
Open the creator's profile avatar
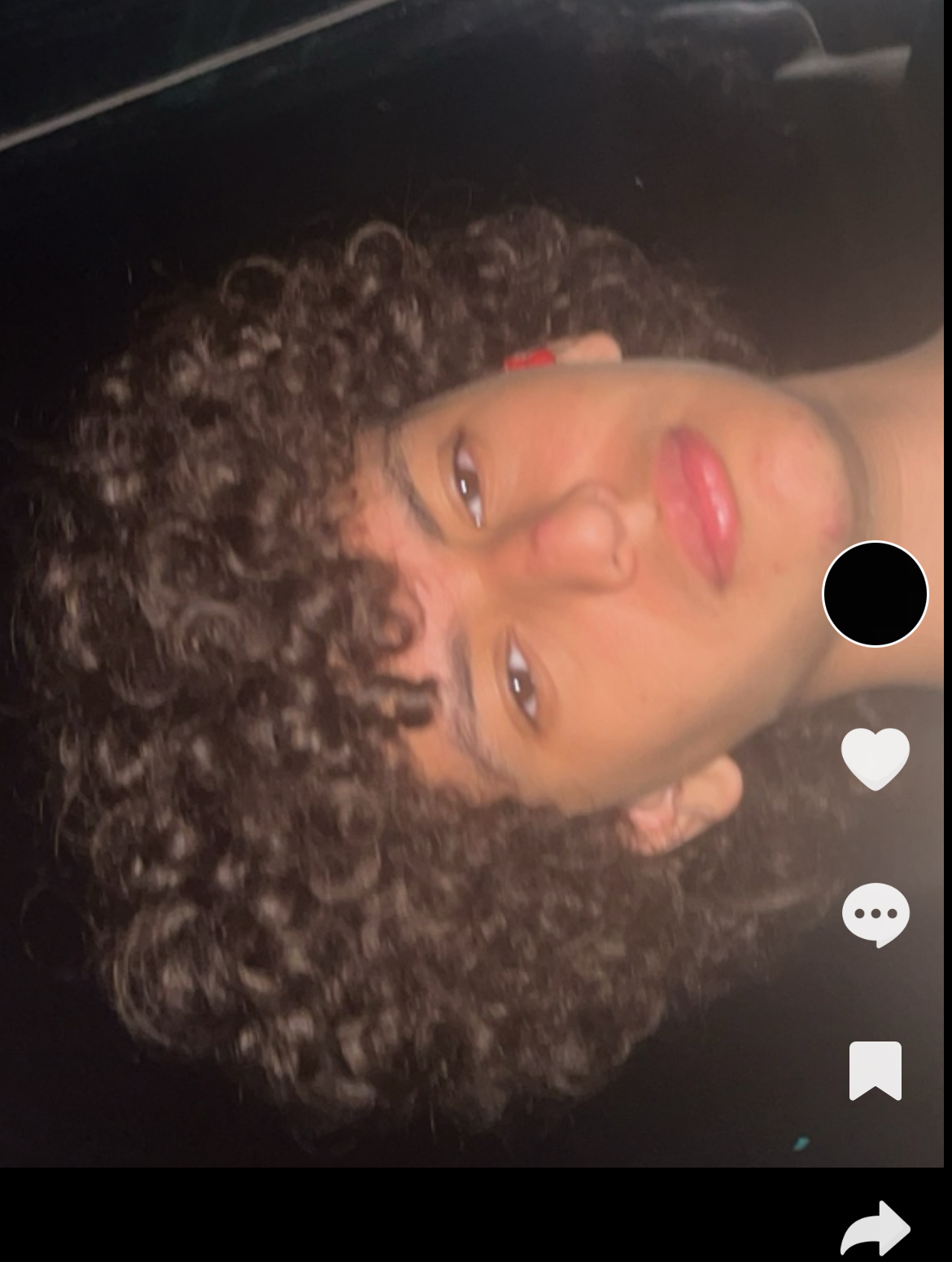[875, 593]
